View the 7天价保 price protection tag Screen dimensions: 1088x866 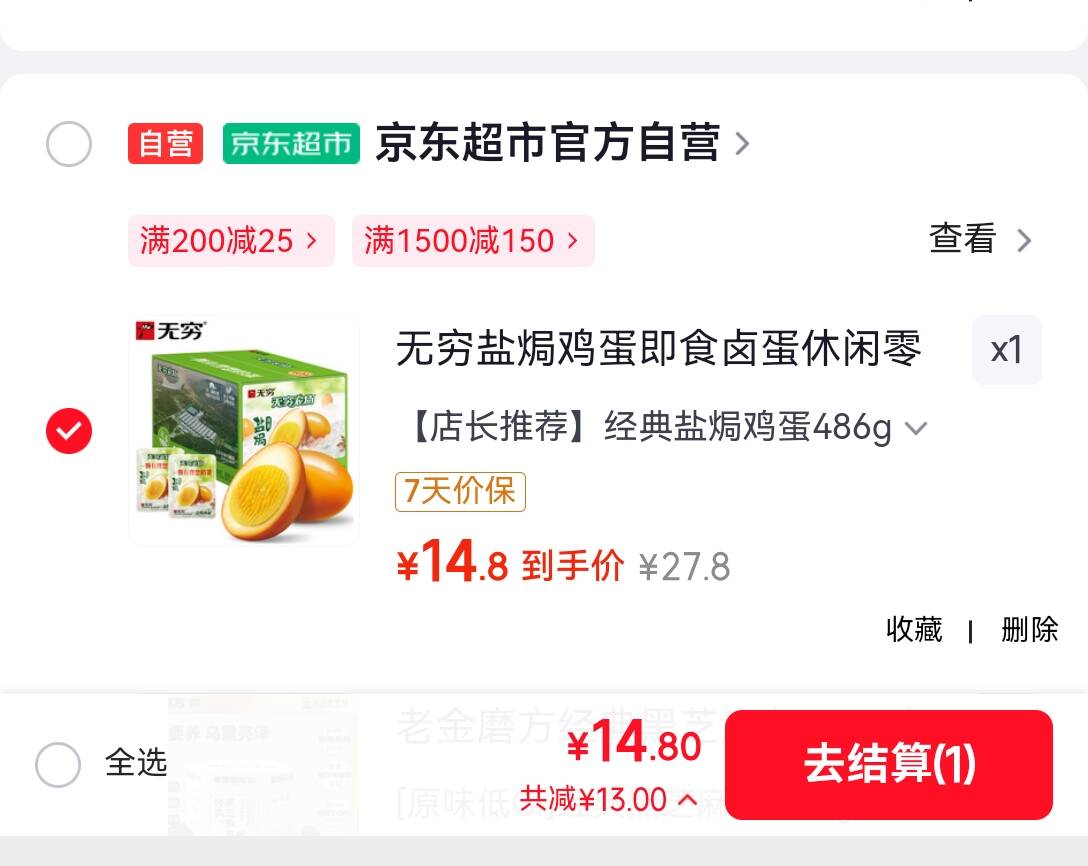coord(460,492)
